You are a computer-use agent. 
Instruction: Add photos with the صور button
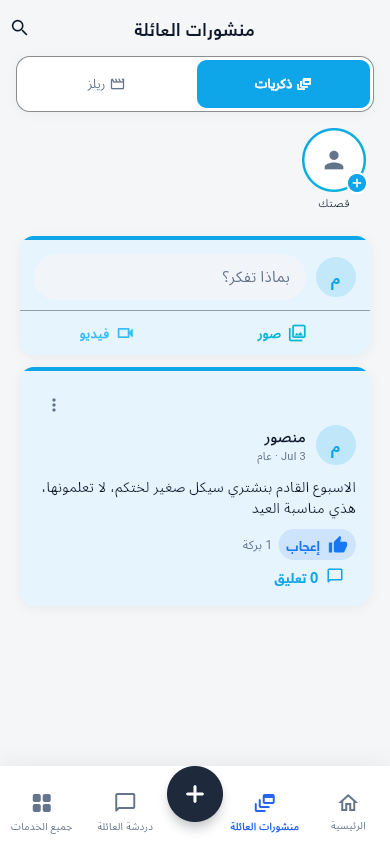(281, 334)
